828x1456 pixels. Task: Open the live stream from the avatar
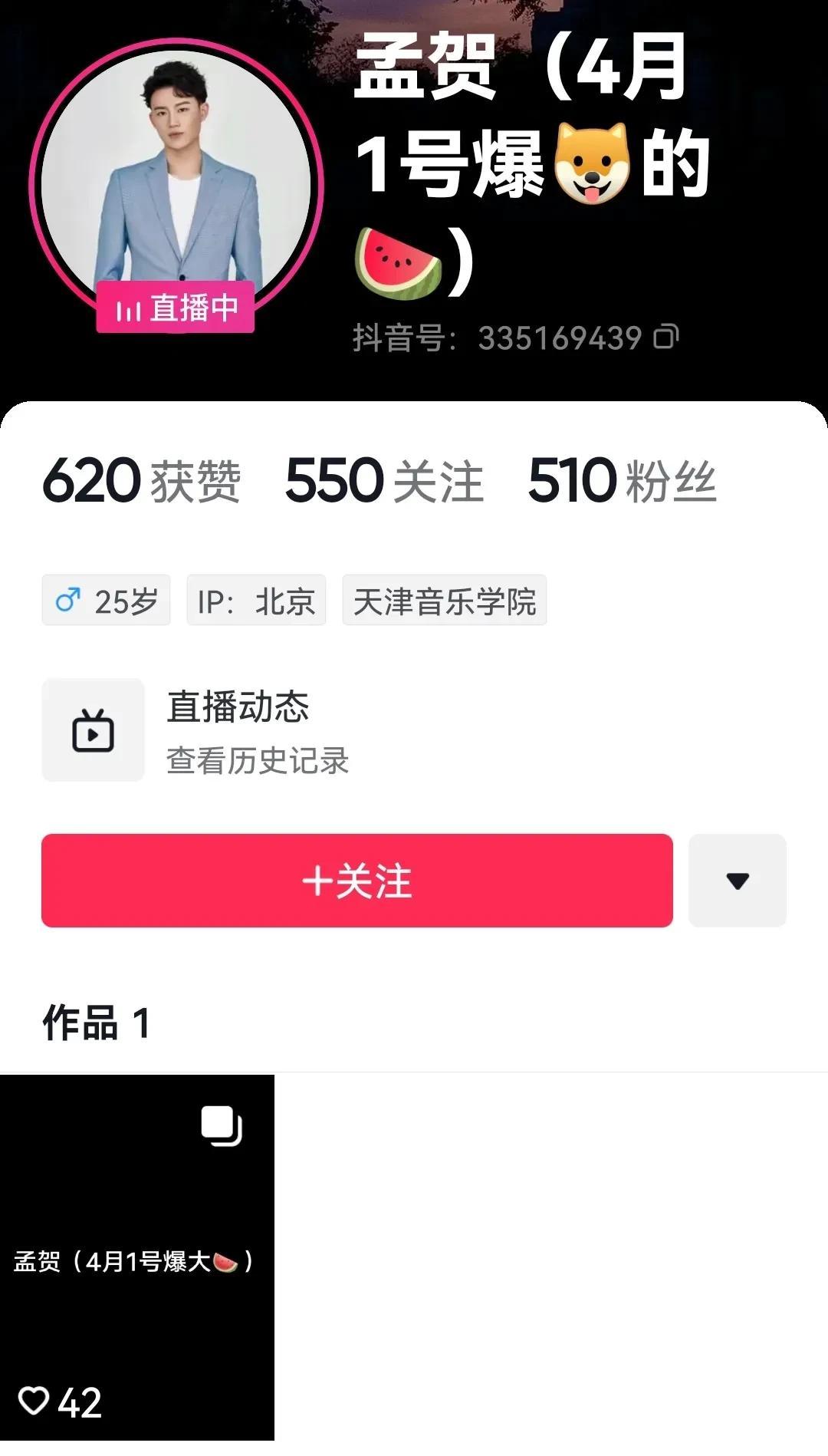tap(176, 184)
